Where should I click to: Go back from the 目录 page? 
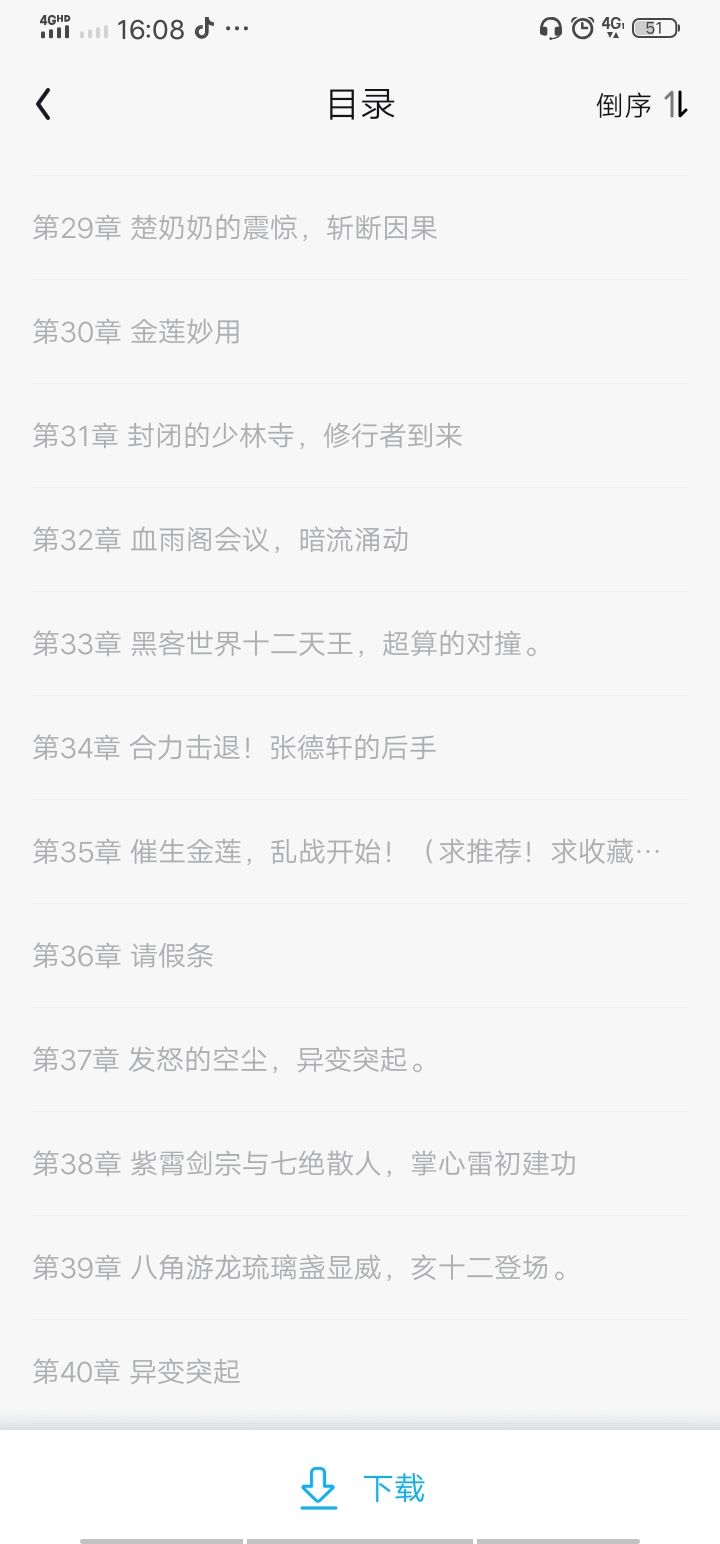click(43, 104)
